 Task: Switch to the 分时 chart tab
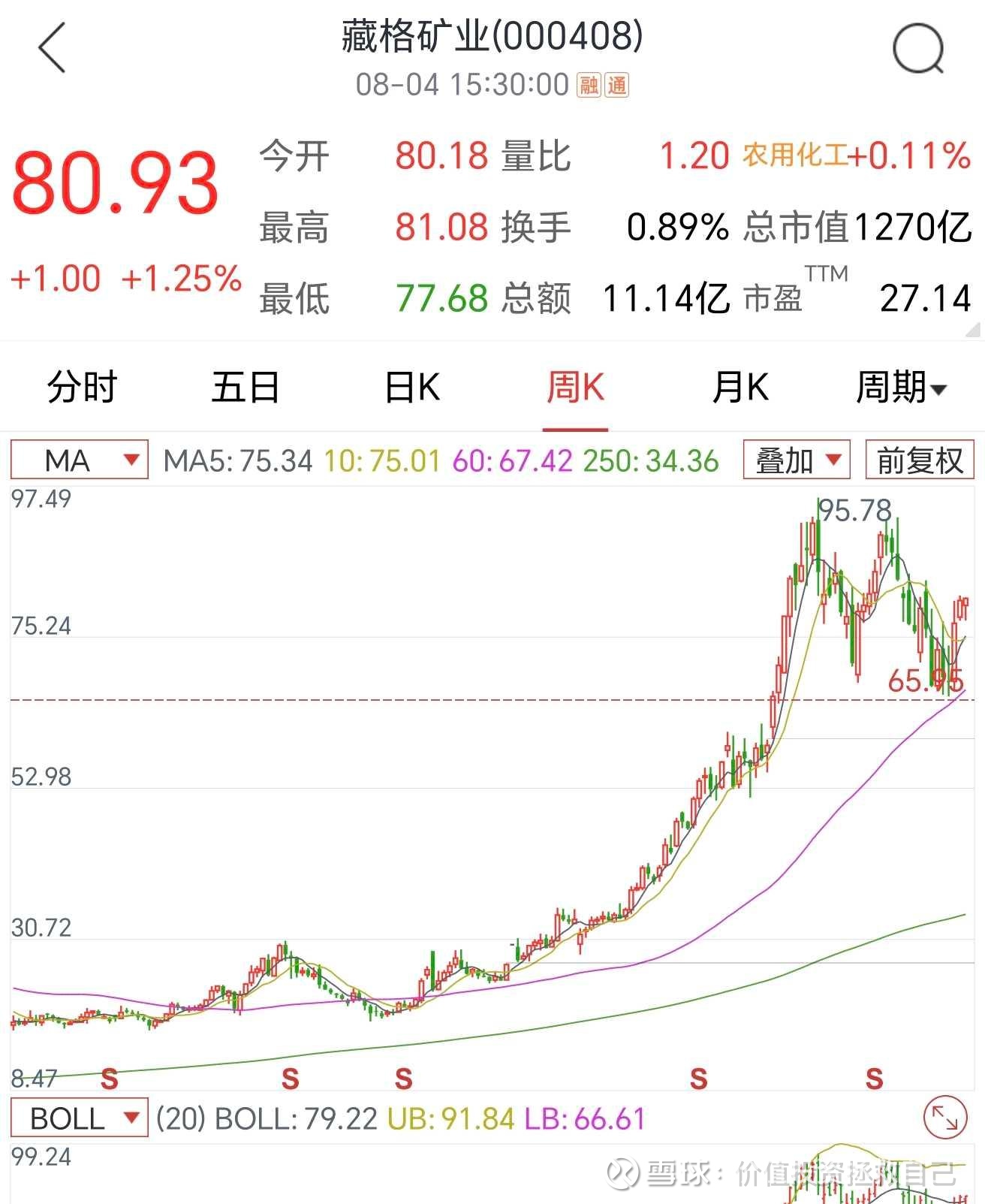82,388
